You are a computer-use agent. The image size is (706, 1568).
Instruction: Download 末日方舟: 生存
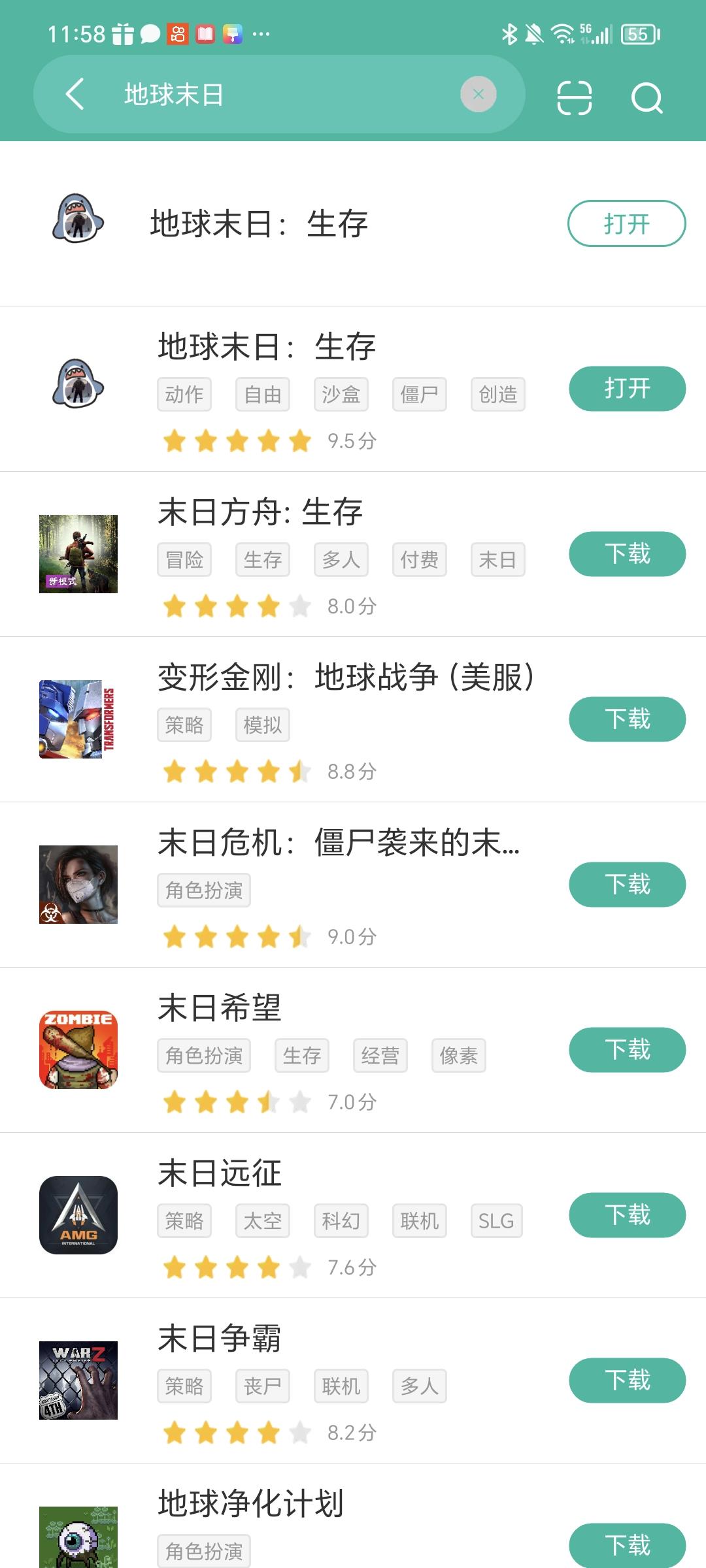pyautogui.click(x=626, y=554)
